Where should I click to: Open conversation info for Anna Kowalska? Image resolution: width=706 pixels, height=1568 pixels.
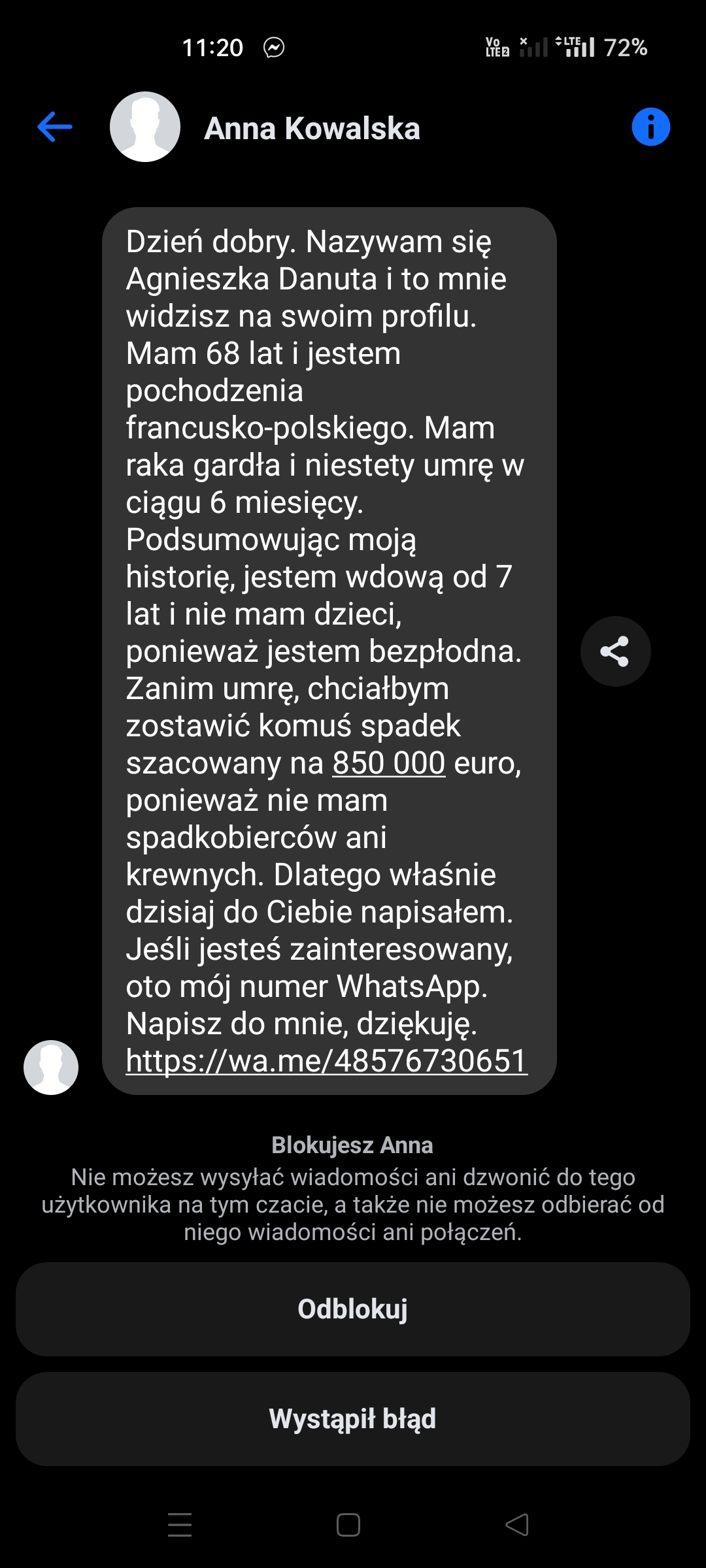(x=650, y=127)
